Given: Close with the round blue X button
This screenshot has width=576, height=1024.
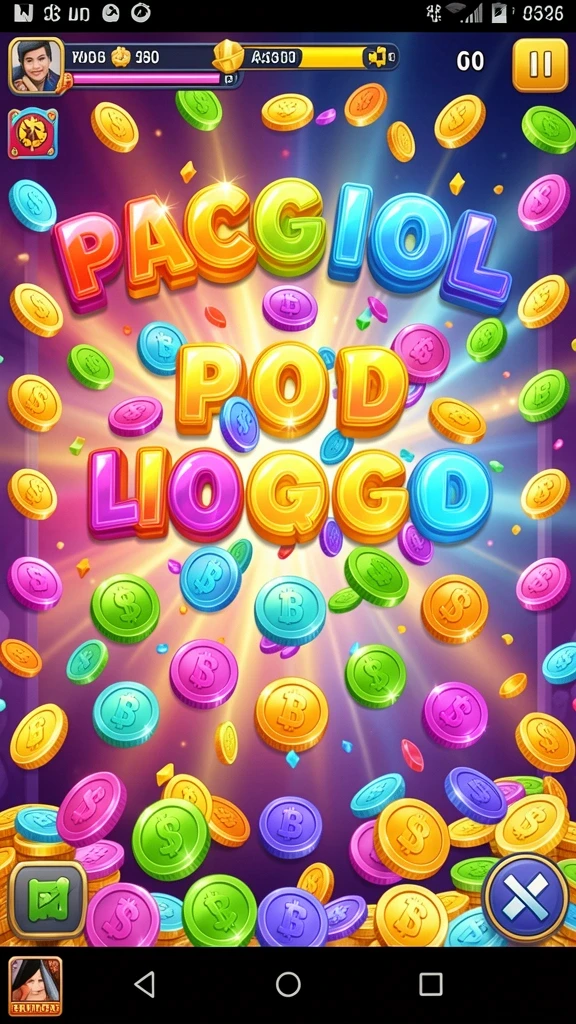Looking at the screenshot, I should click(x=526, y=898).
